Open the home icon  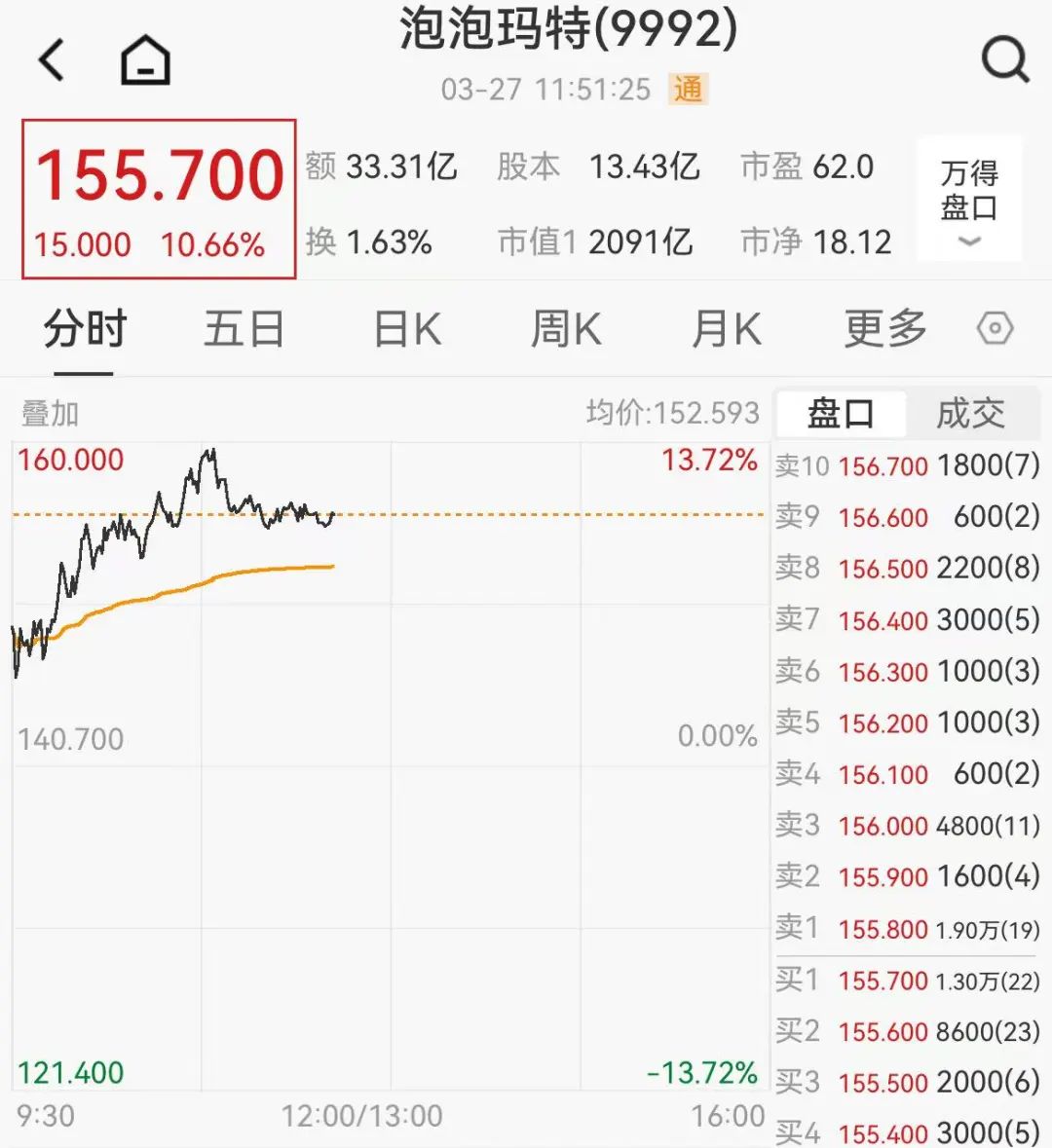point(145,60)
